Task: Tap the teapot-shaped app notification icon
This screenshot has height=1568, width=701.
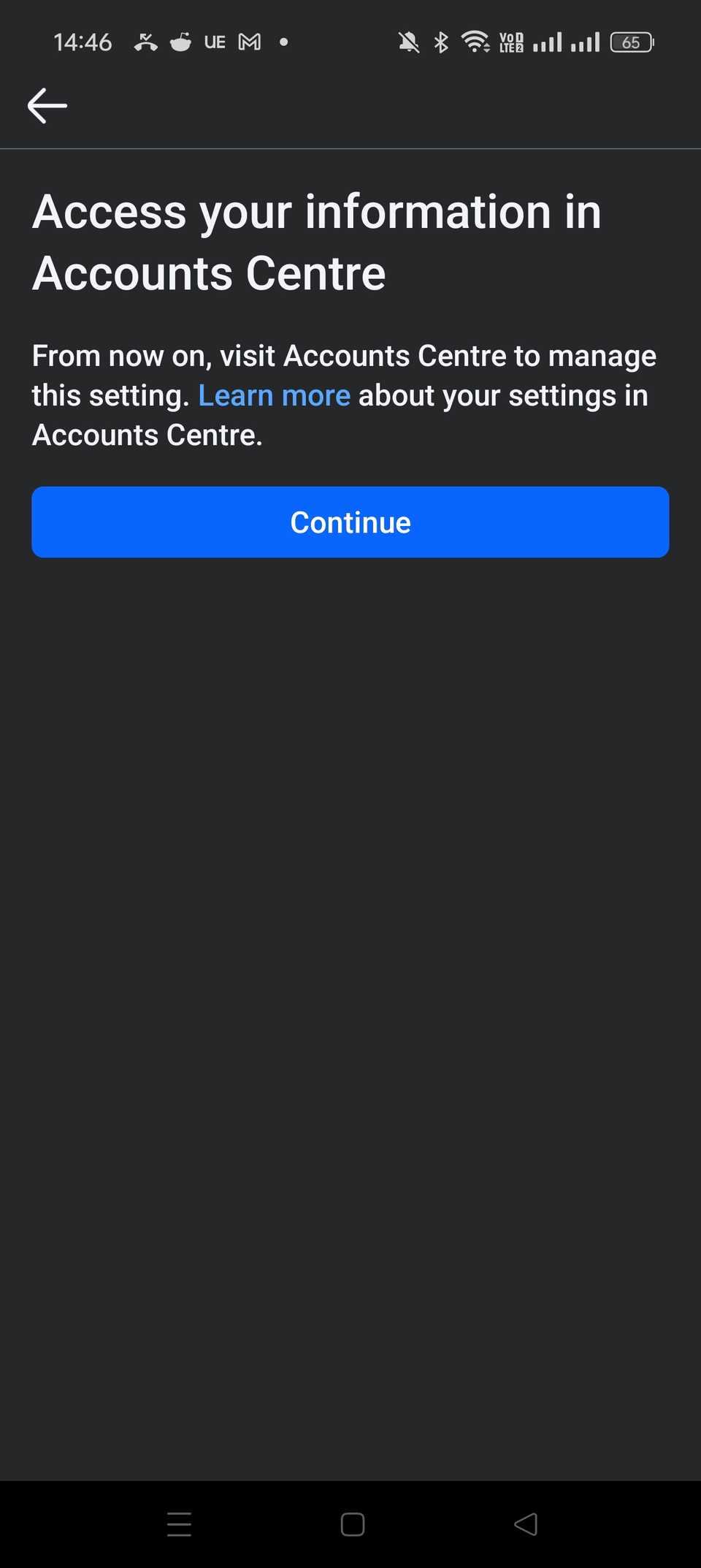Action: tap(180, 42)
